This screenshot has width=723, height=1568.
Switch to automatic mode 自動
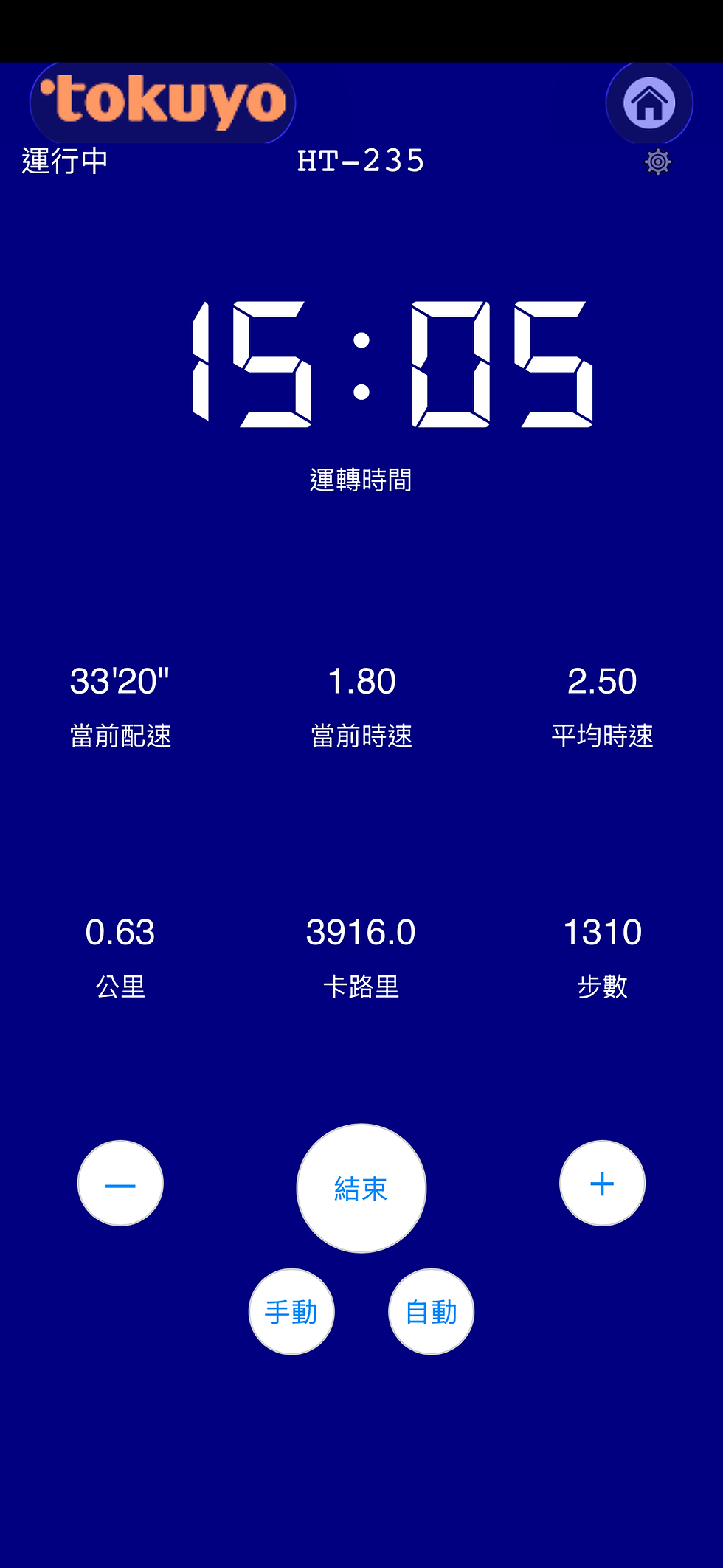(x=431, y=1311)
